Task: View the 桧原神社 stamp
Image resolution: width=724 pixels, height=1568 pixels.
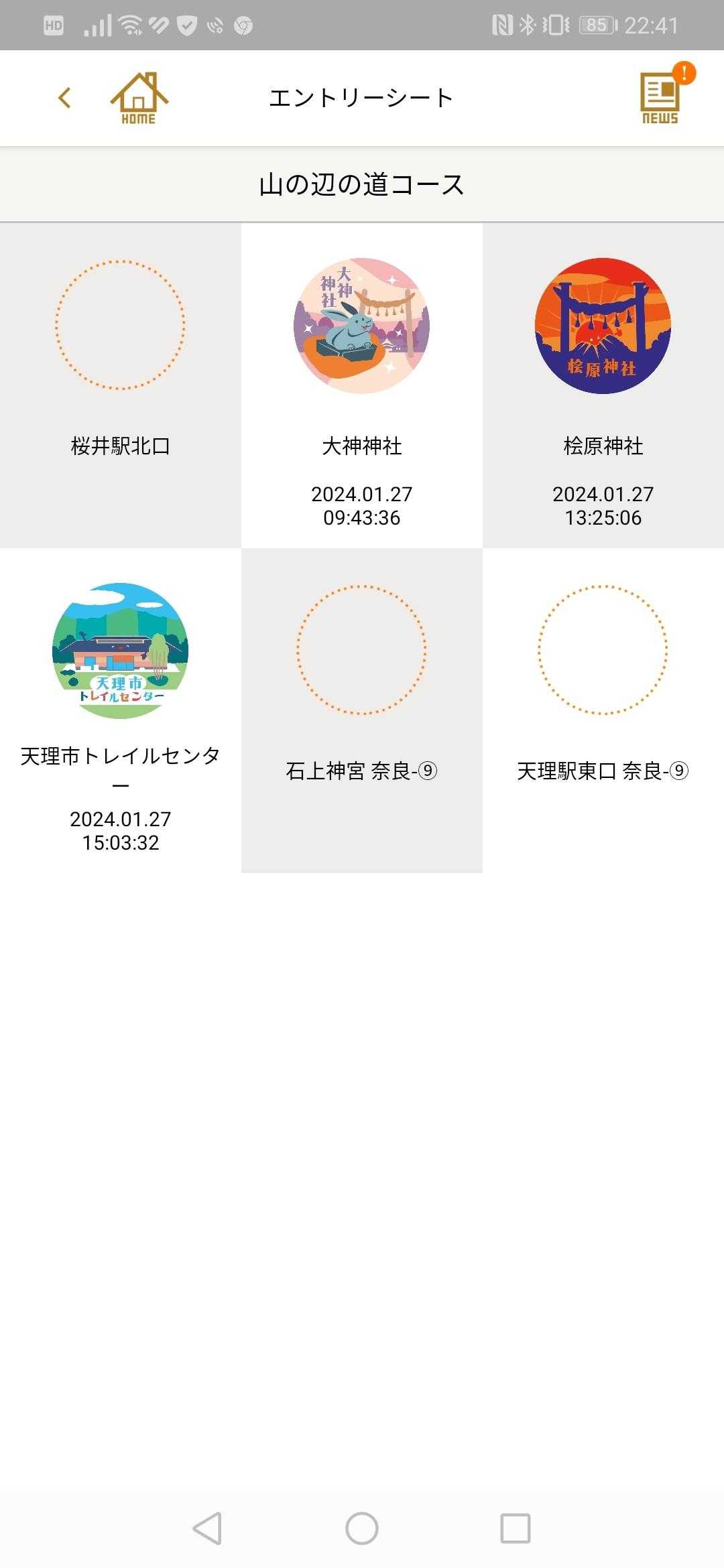Action: 603,385
